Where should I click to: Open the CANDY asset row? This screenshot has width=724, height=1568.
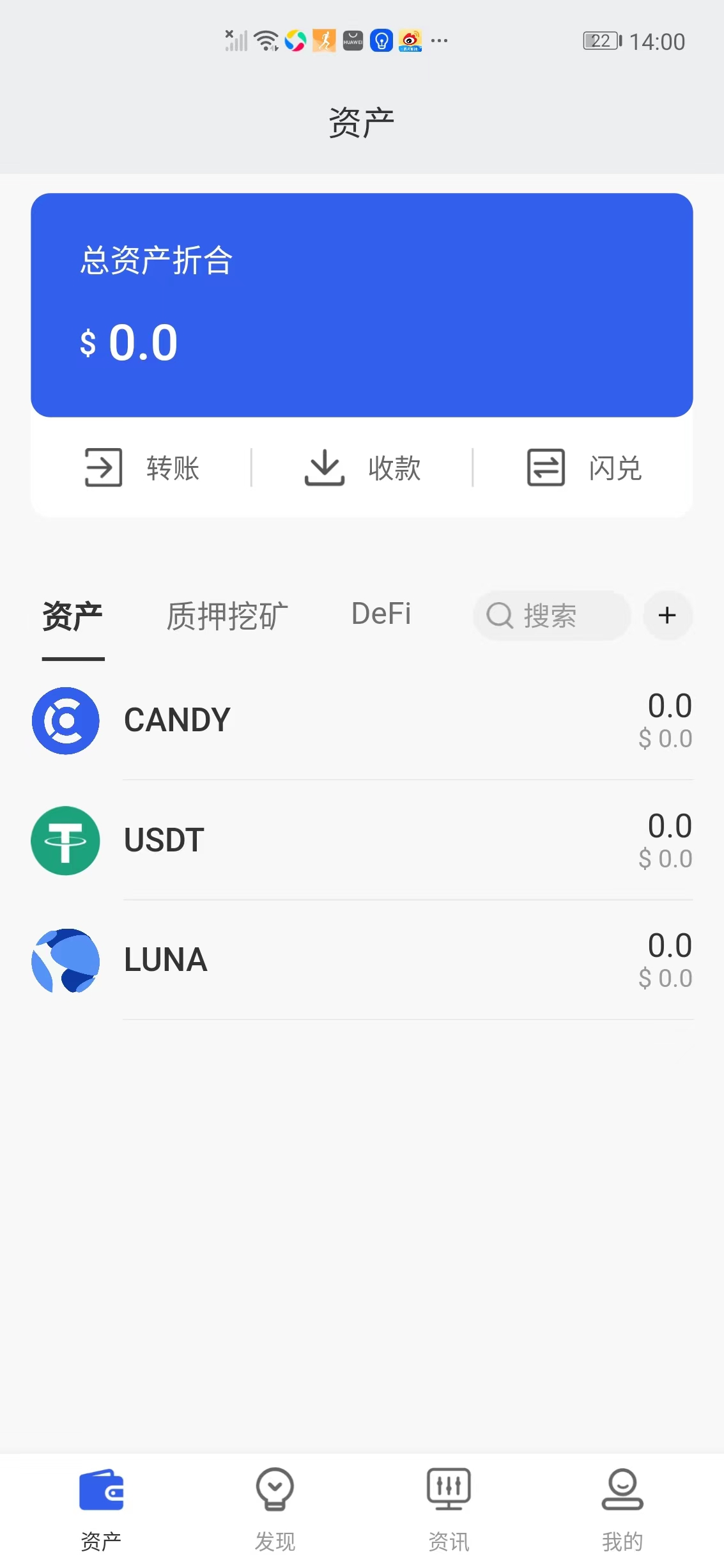point(362,720)
